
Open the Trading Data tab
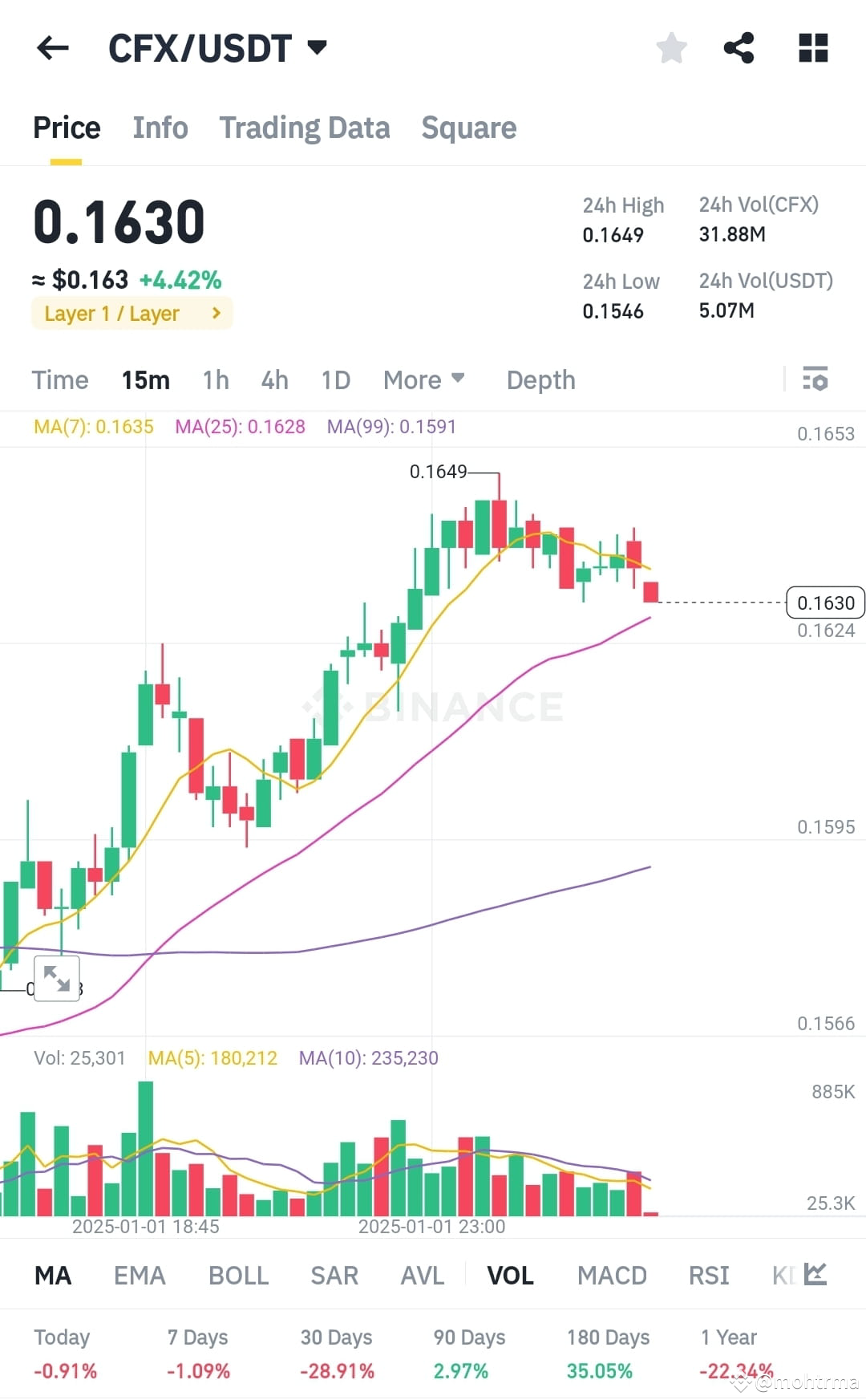[x=305, y=127]
